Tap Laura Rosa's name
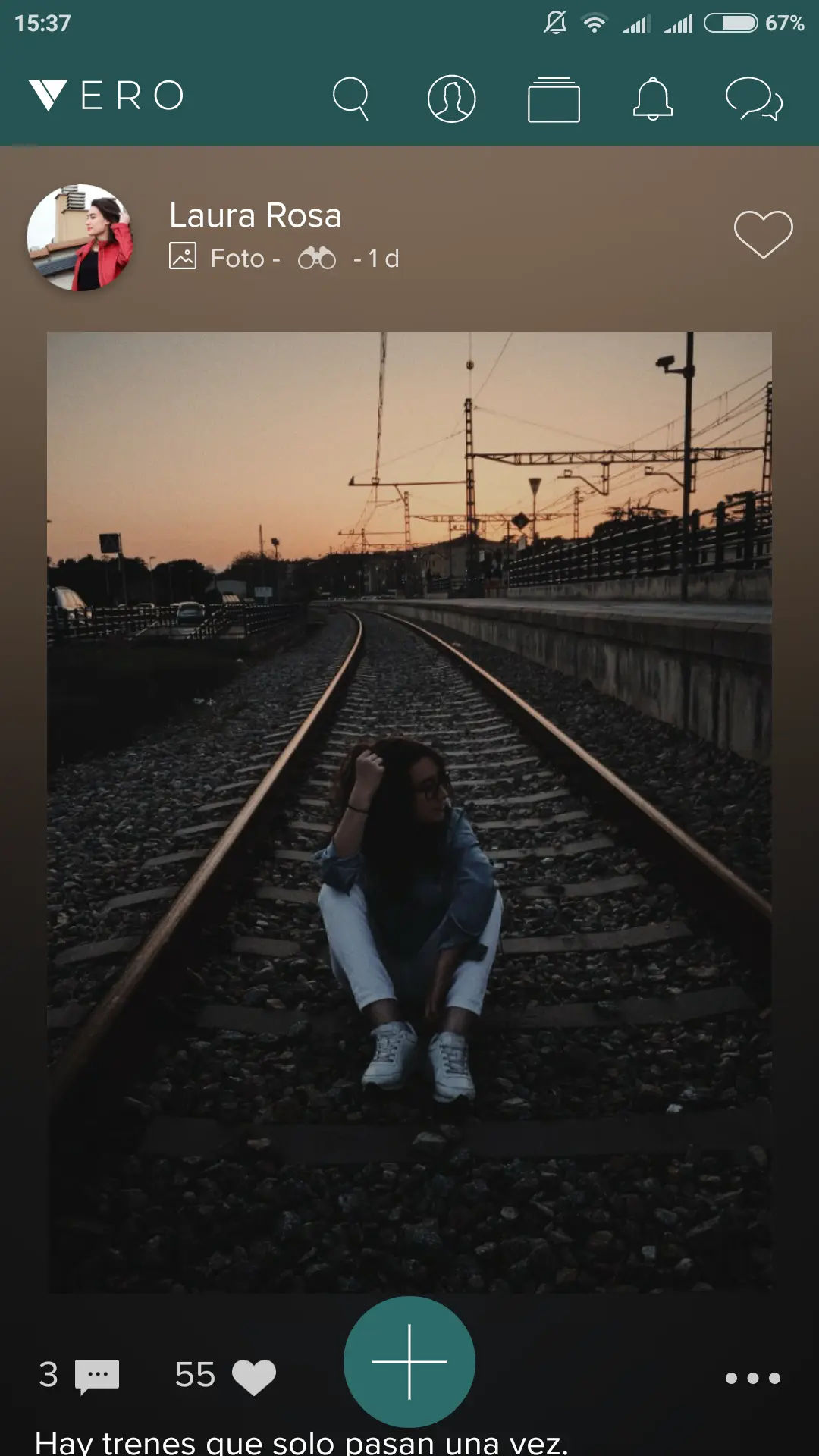819x1456 pixels. pyautogui.click(x=256, y=215)
